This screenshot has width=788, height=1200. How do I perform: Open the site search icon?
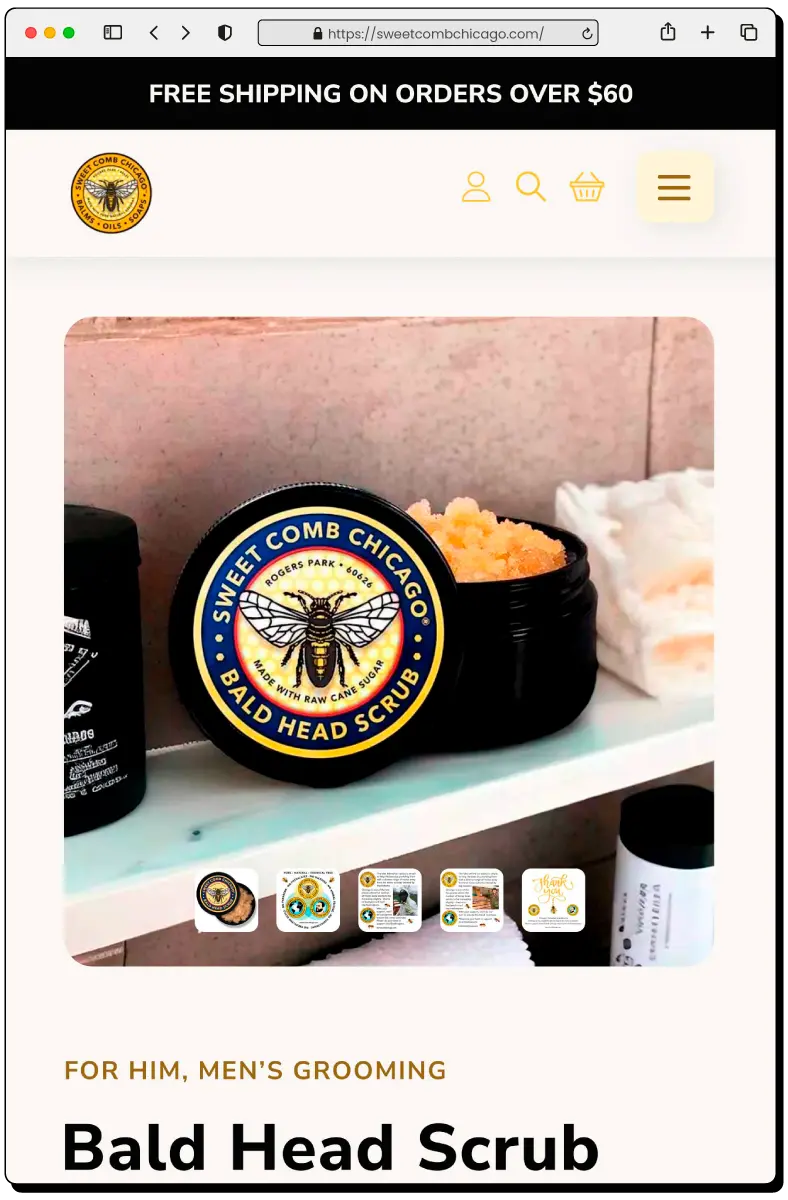(x=530, y=186)
